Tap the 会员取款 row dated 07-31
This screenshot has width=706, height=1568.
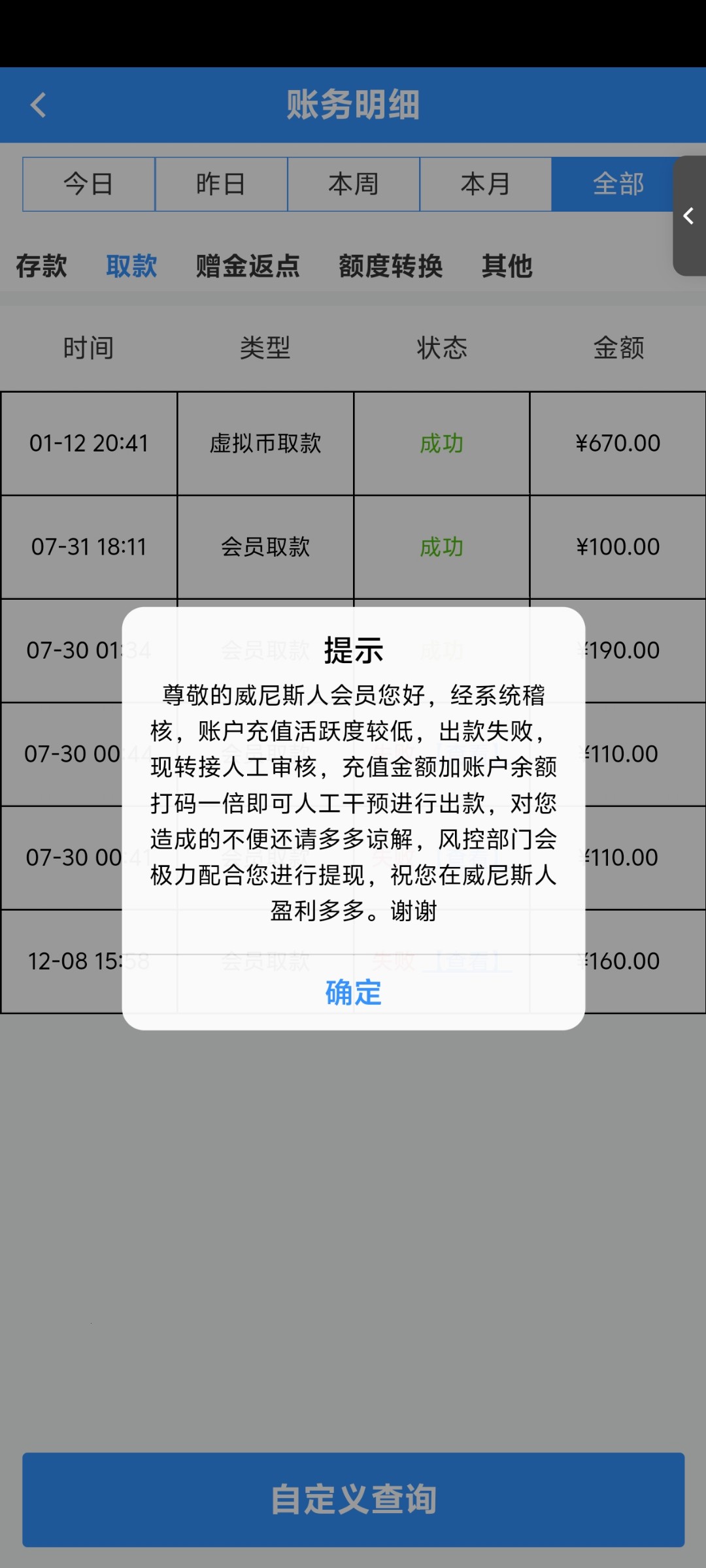pos(265,547)
